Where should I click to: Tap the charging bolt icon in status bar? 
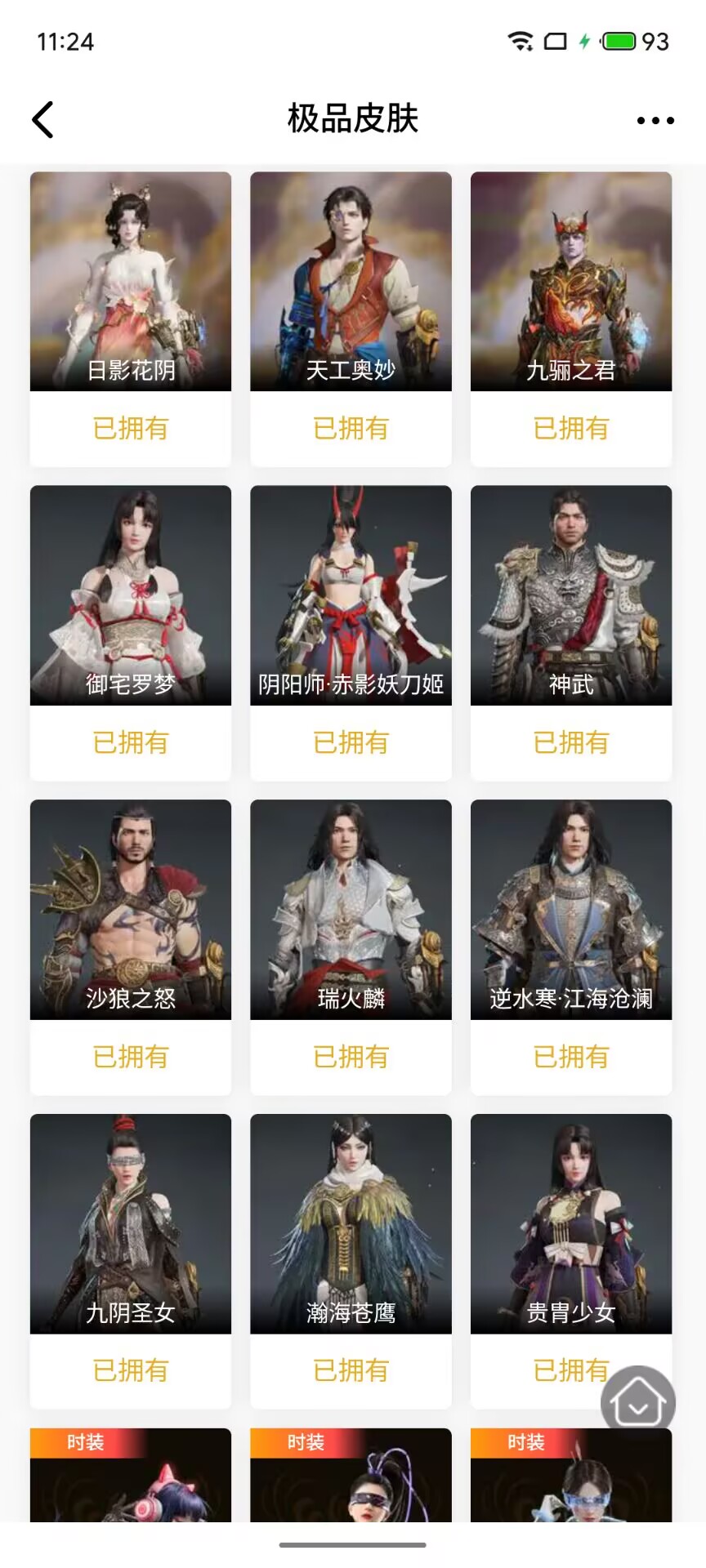pos(584,41)
